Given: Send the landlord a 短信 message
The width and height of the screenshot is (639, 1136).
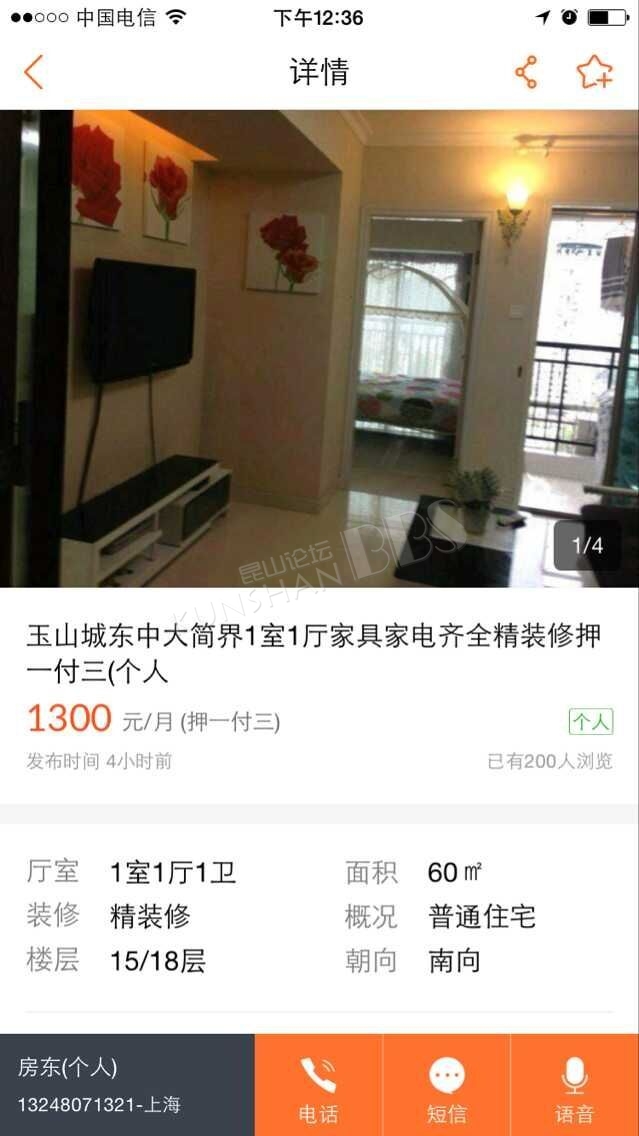Looking at the screenshot, I should (446, 1085).
